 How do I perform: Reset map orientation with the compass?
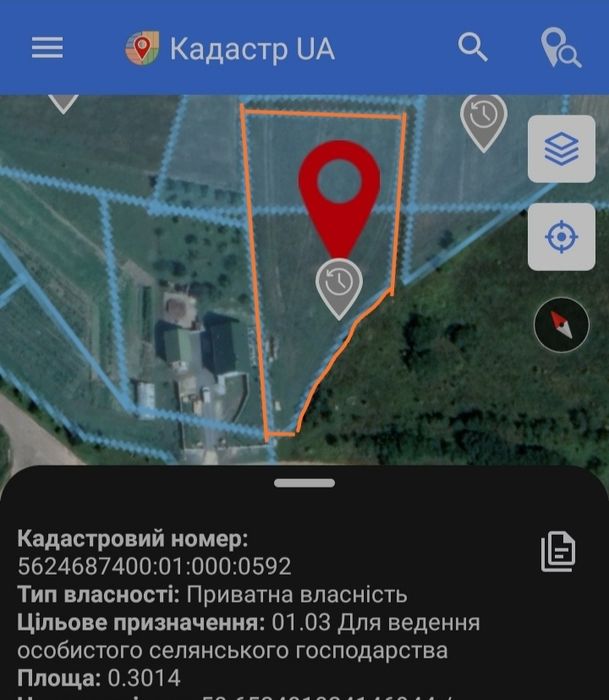pos(561,324)
